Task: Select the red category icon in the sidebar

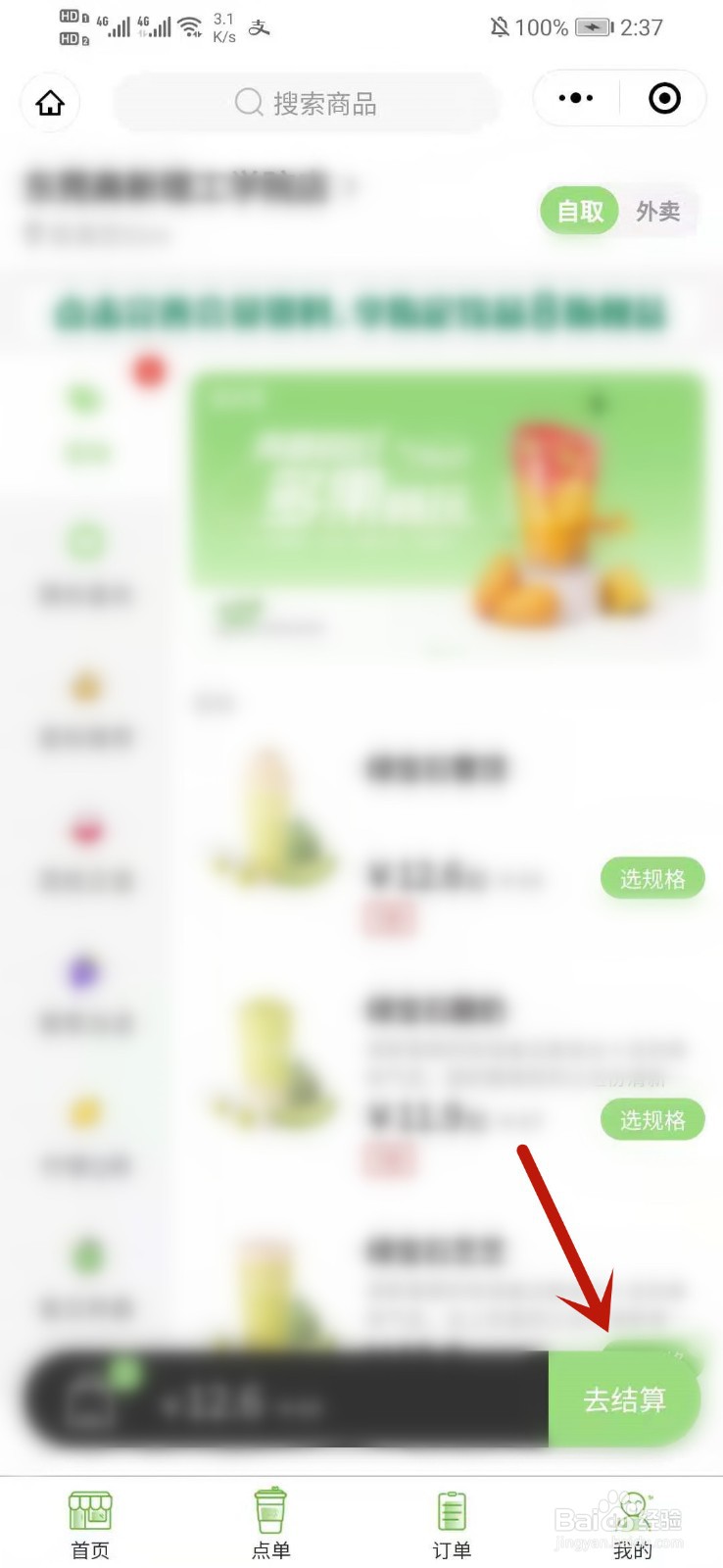Action: point(87,830)
